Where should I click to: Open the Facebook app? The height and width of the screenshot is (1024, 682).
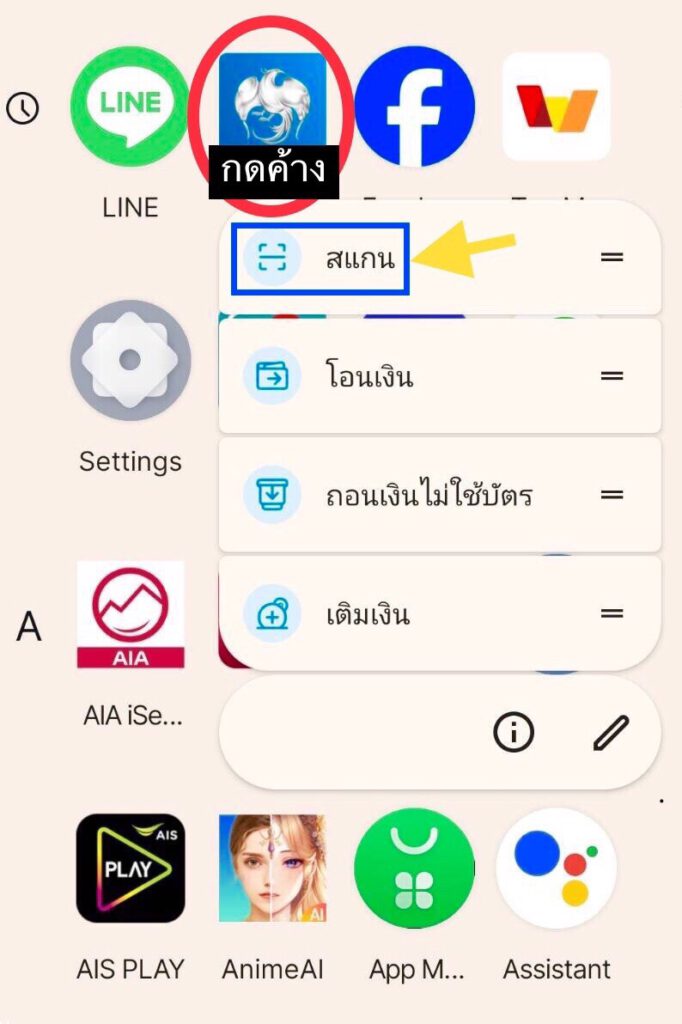pyautogui.click(x=414, y=106)
